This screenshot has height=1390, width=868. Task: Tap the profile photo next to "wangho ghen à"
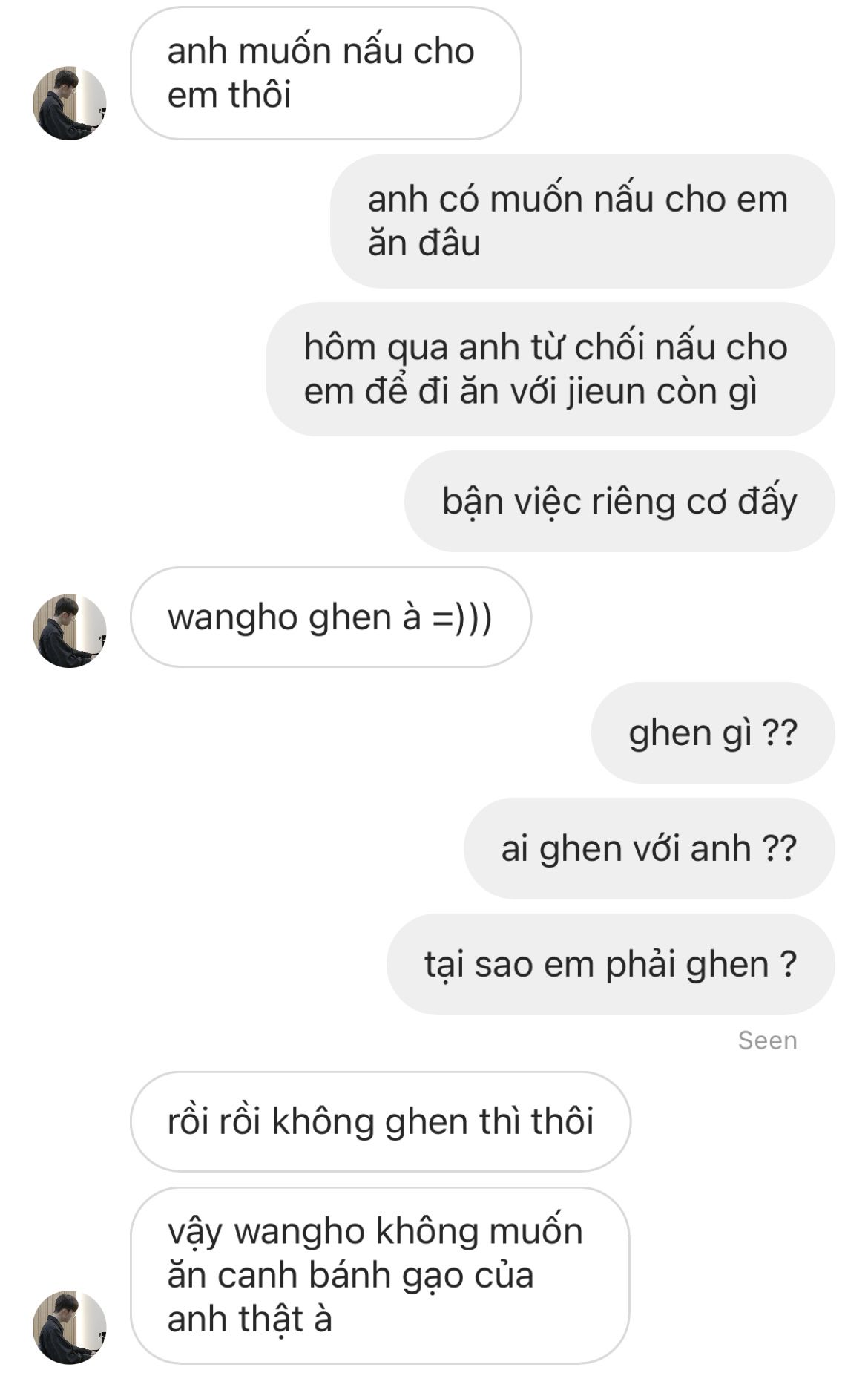click(70, 631)
